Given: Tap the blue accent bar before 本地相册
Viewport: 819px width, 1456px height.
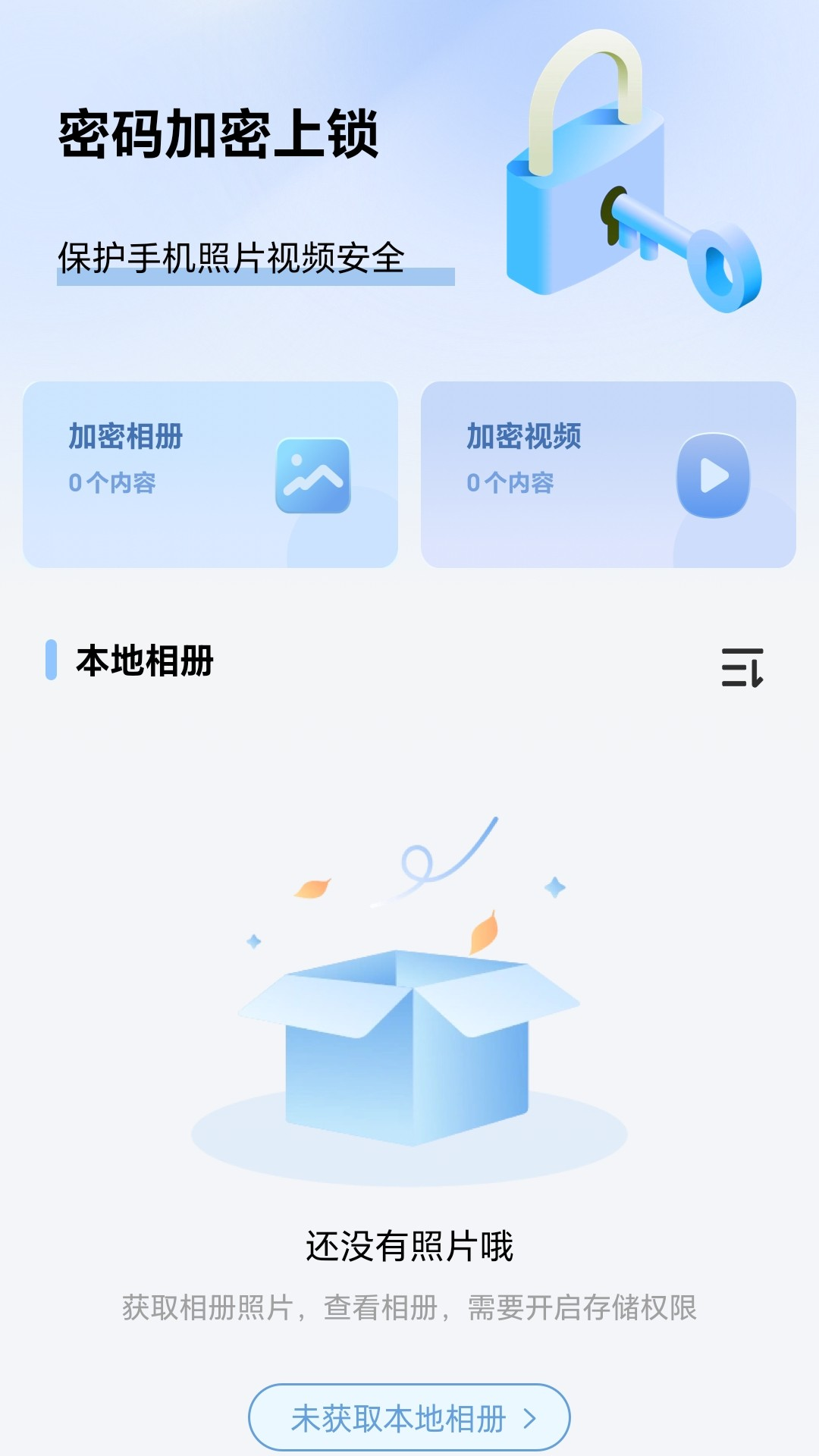Looking at the screenshot, I should 52,661.
